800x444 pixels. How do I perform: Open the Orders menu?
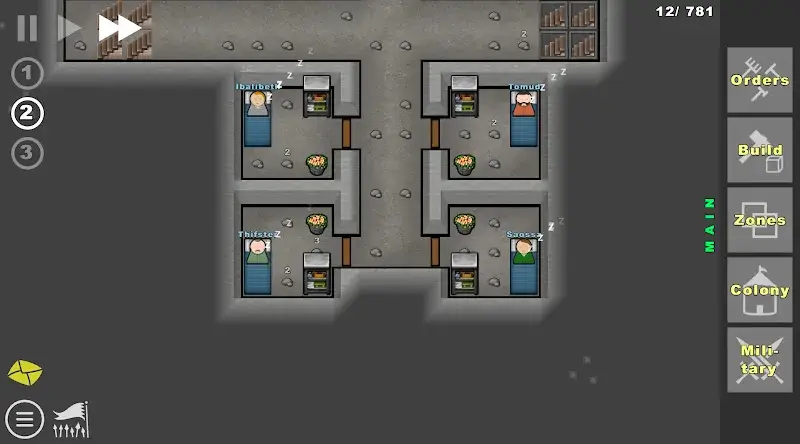759,80
